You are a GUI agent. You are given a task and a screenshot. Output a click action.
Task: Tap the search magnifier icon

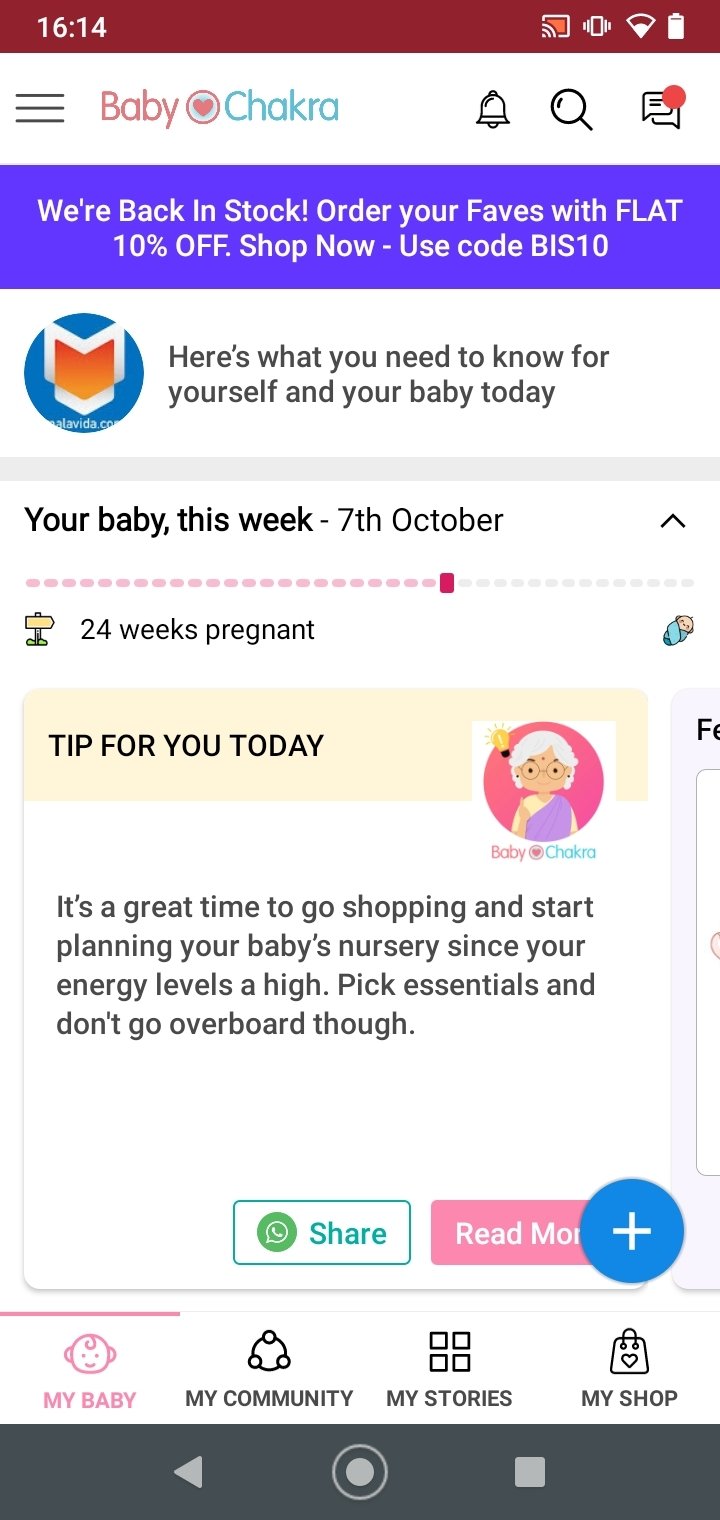[x=571, y=109]
